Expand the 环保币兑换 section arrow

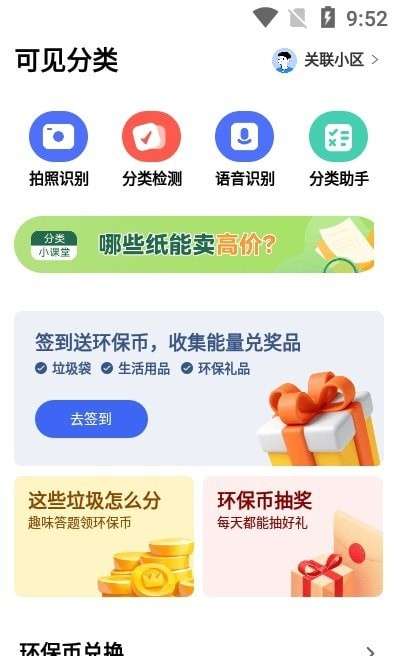(x=370, y=652)
